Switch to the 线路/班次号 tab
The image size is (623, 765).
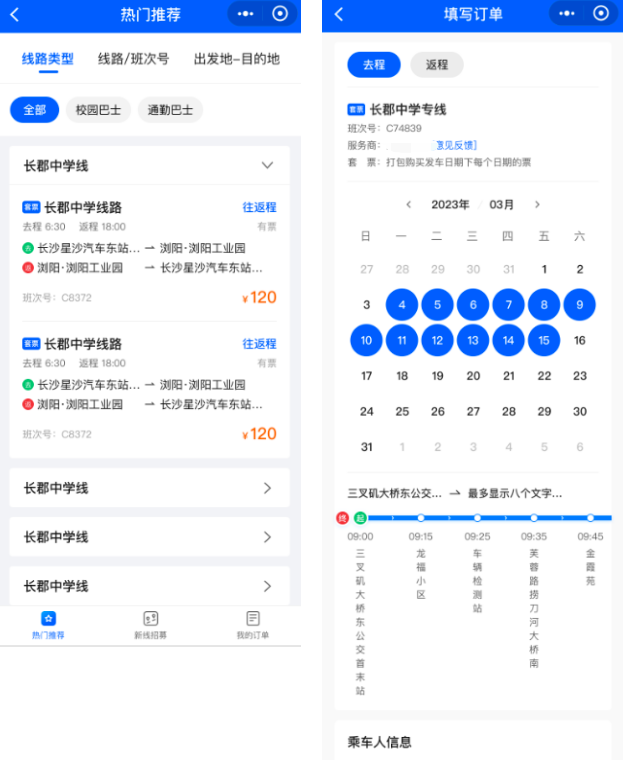click(133, 59)
